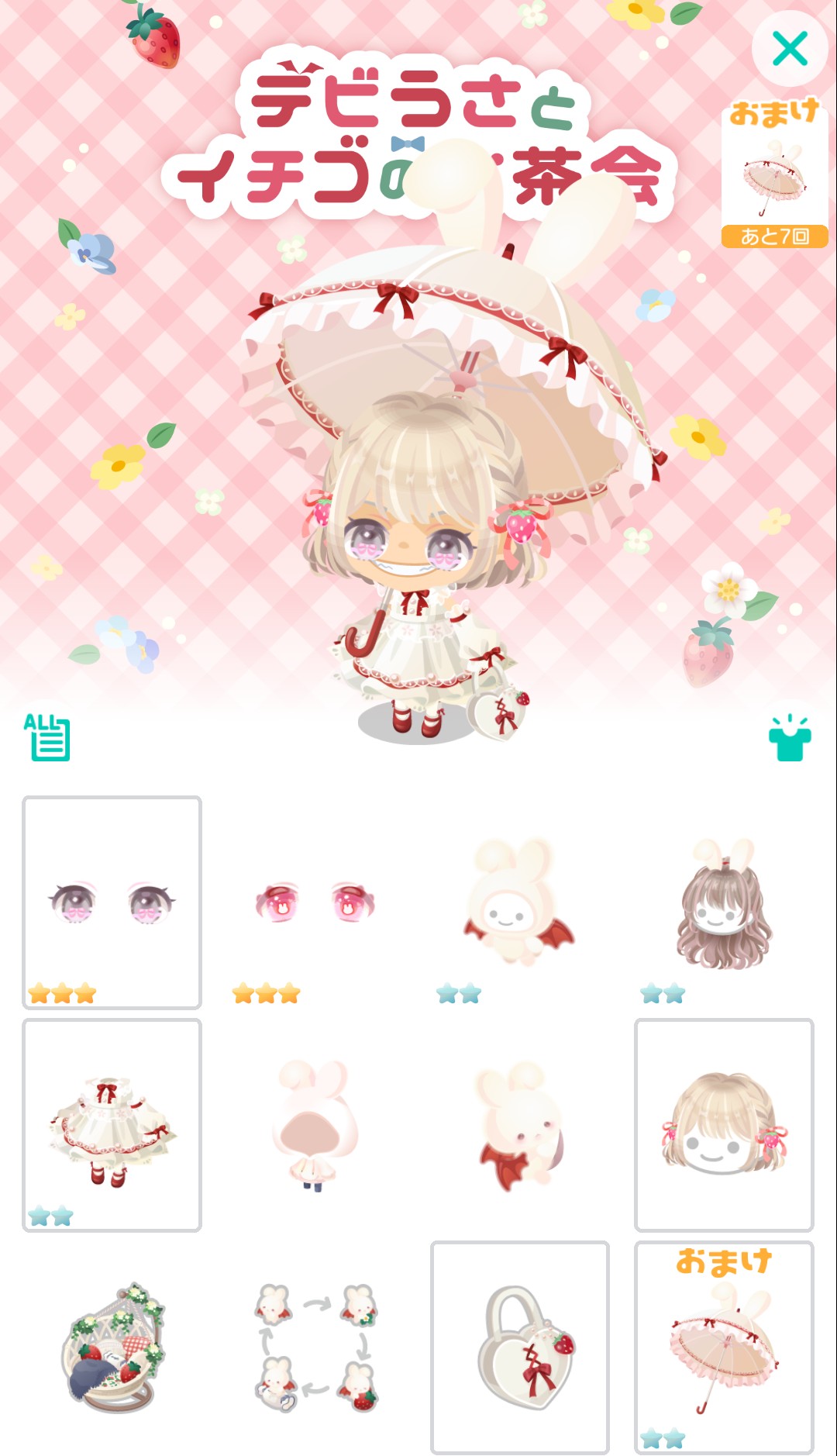Select the long brown wavy hair with bunny ears
Screen dimensions: 837x1456
pyautogui.click(x=724, y=902)
